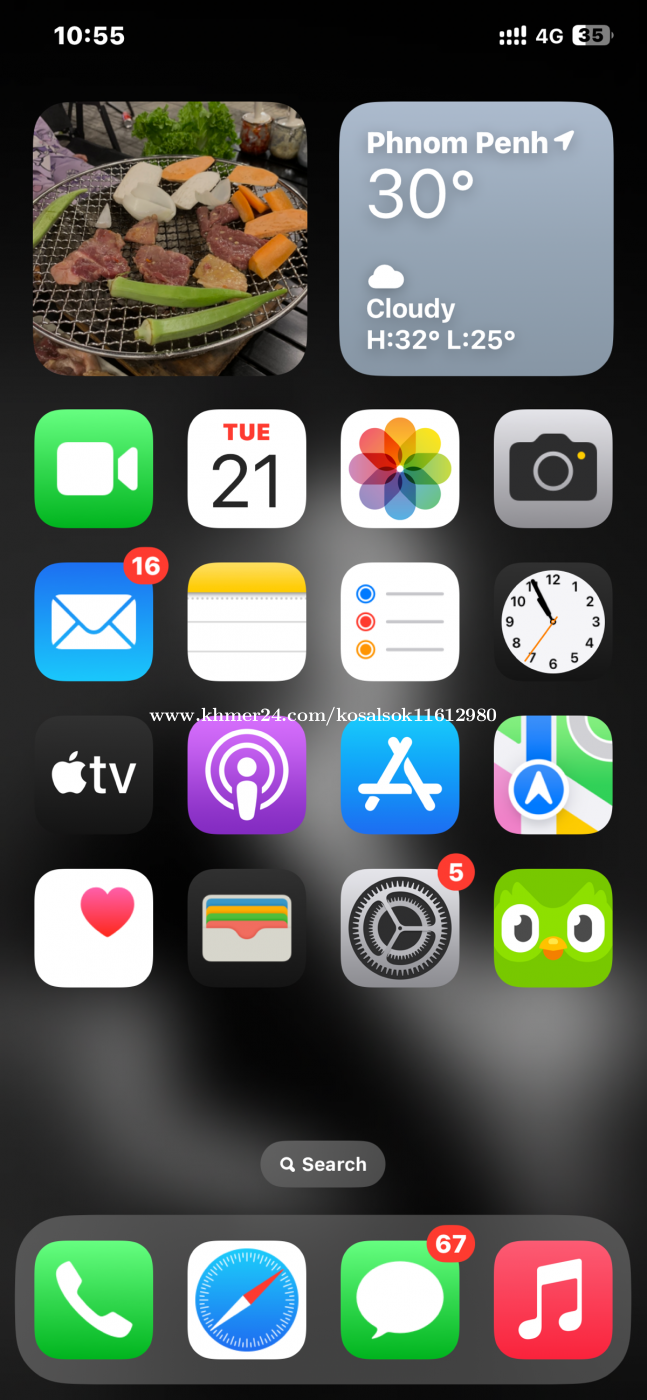Open Messages with 67 unread
The height and width of the screenshot is (1400, 647).
(x=400, y=1300)
